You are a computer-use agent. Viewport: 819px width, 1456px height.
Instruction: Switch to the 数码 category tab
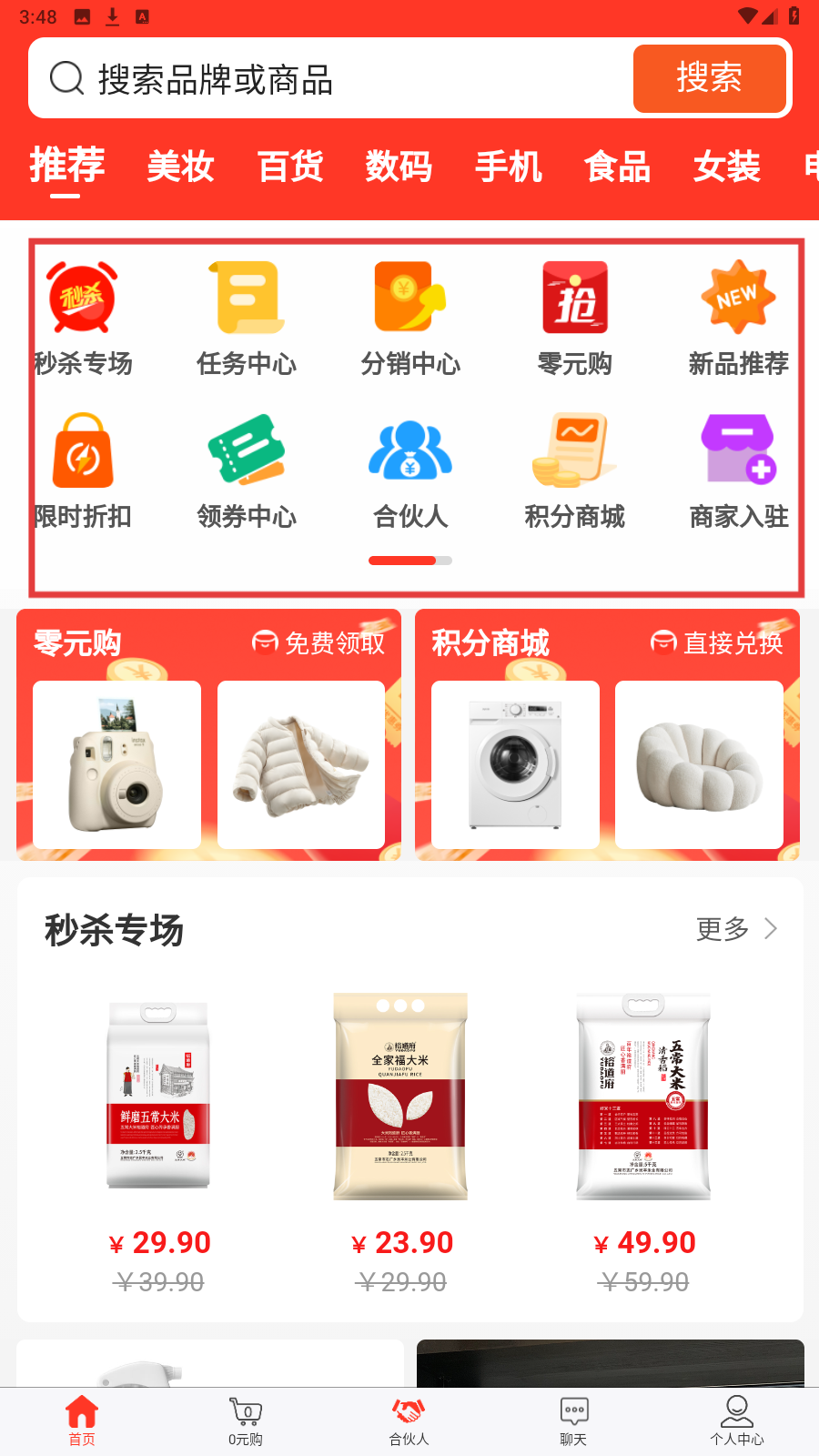coord(399,167)
